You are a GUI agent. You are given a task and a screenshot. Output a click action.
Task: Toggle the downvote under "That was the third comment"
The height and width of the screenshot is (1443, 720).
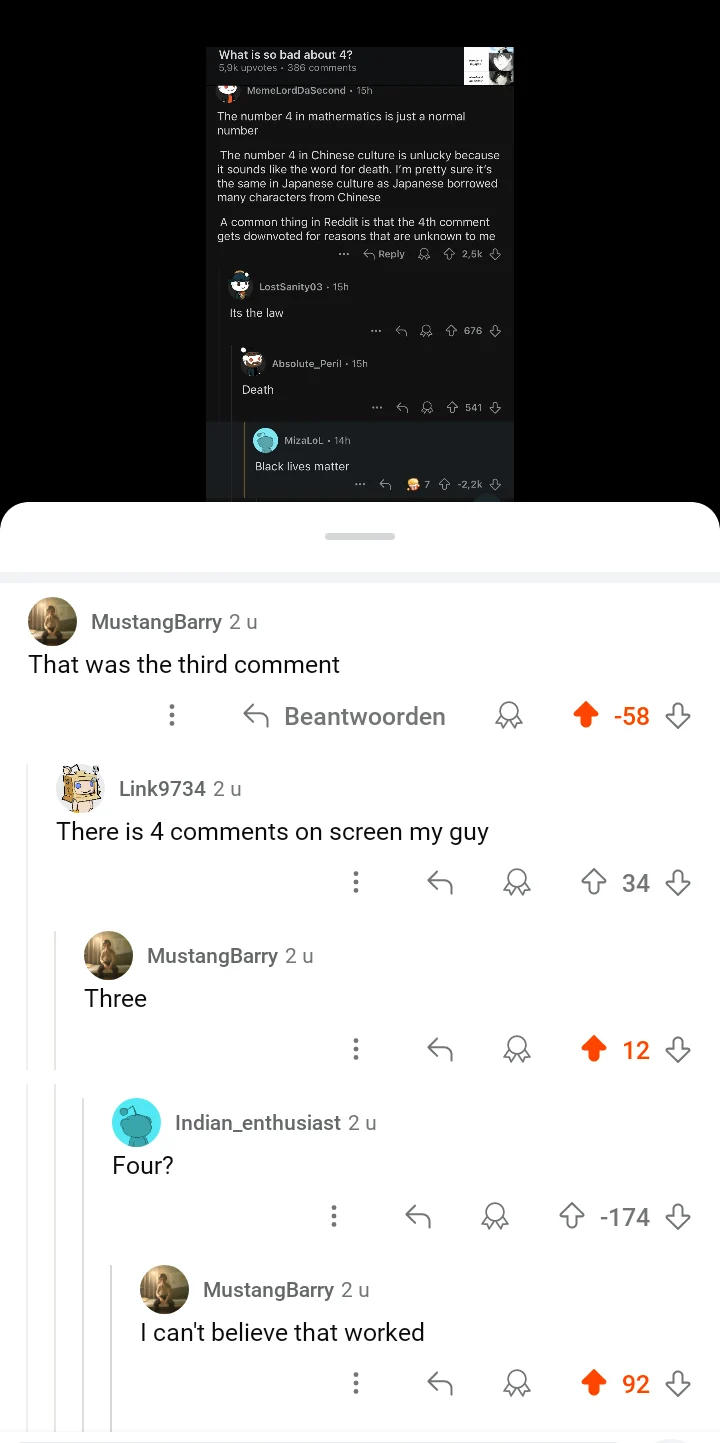tap(678, 715)
